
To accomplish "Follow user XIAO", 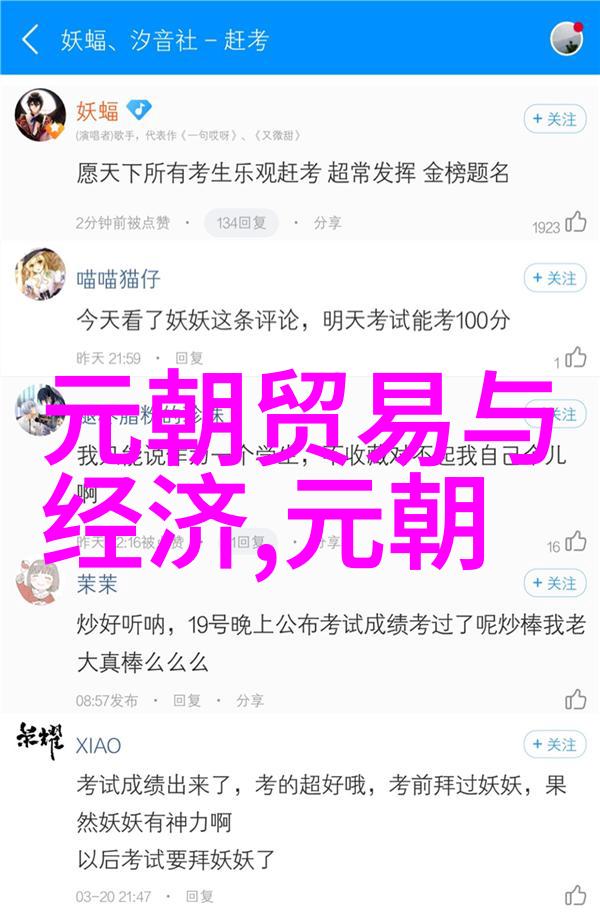I will coord(554,745).
